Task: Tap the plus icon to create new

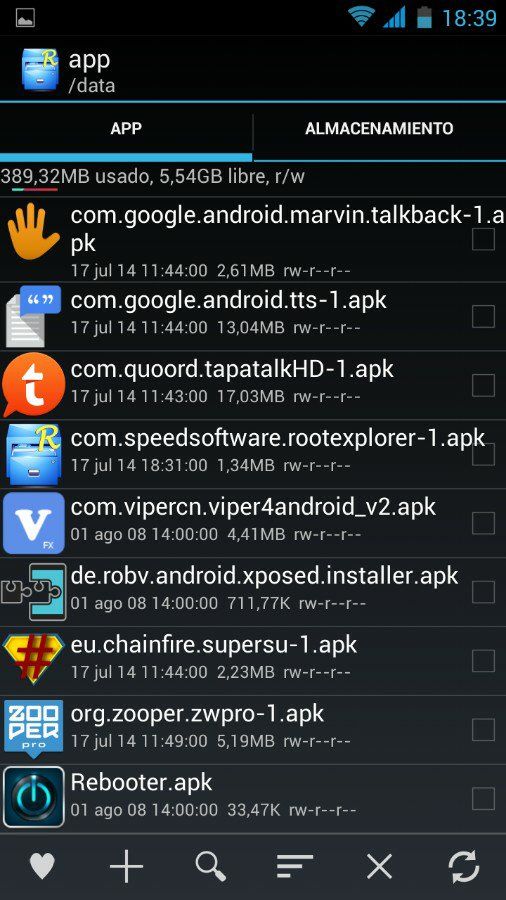Action: coord(126,866)
